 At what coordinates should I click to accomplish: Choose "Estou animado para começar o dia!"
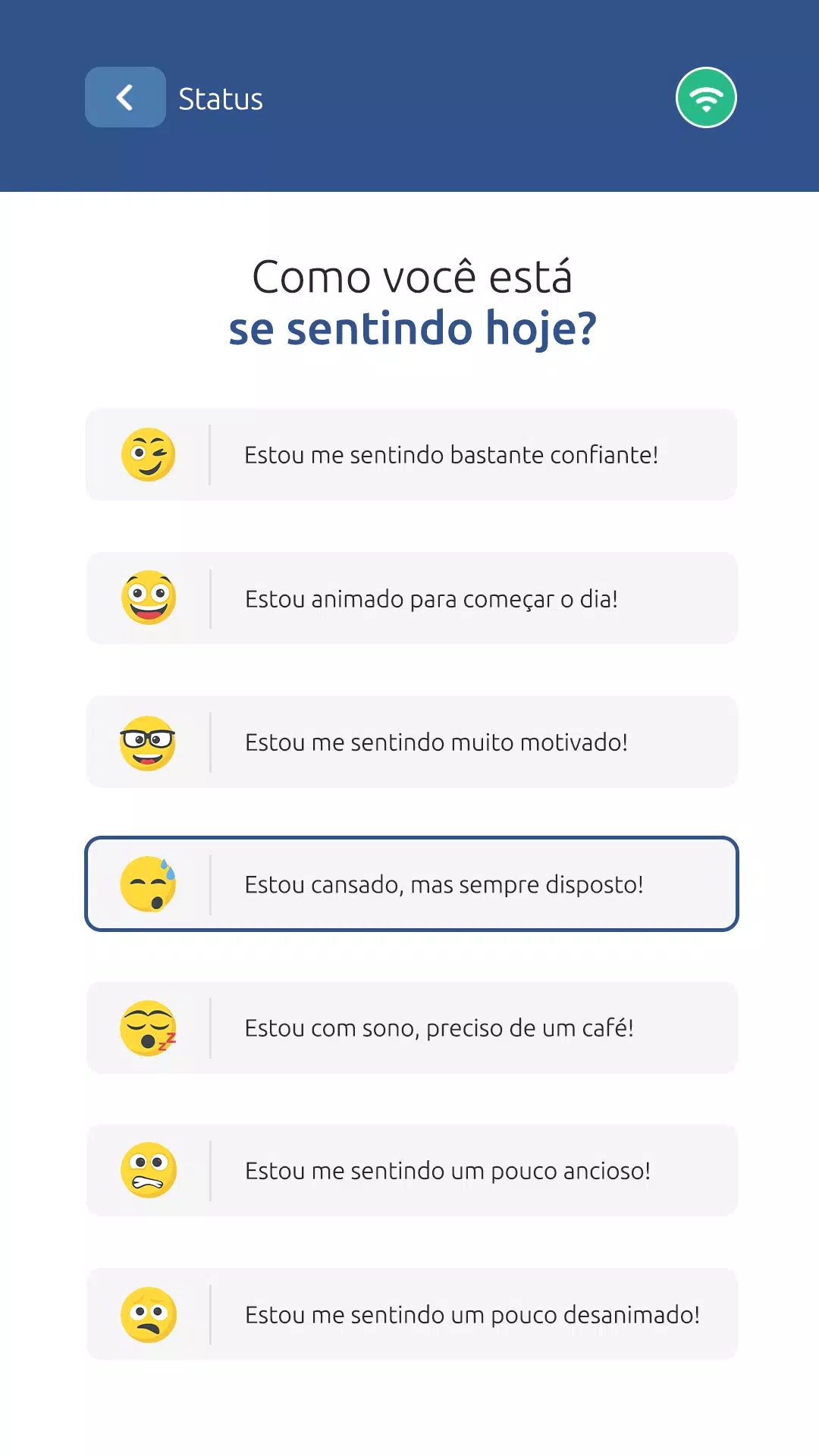coord(412,598)
